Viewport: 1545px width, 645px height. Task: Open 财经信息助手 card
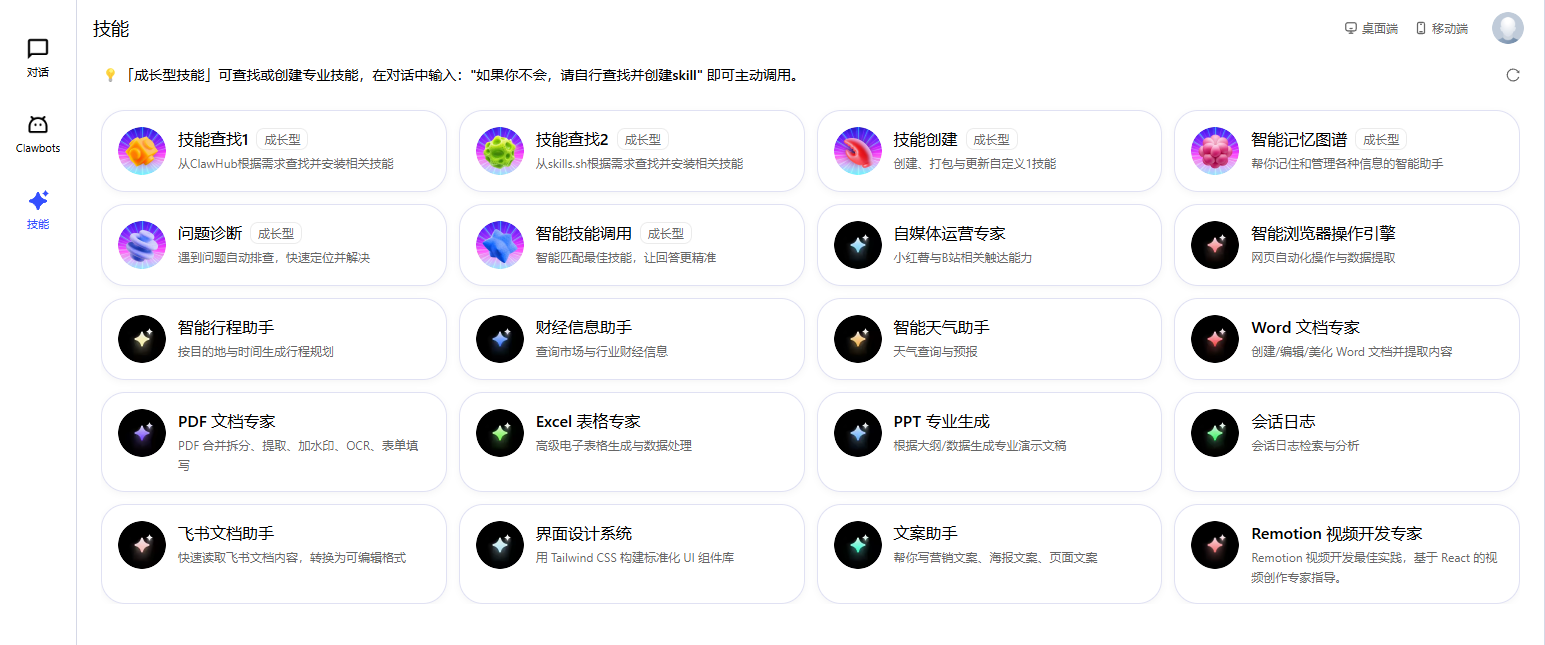(x=631, y=339)
